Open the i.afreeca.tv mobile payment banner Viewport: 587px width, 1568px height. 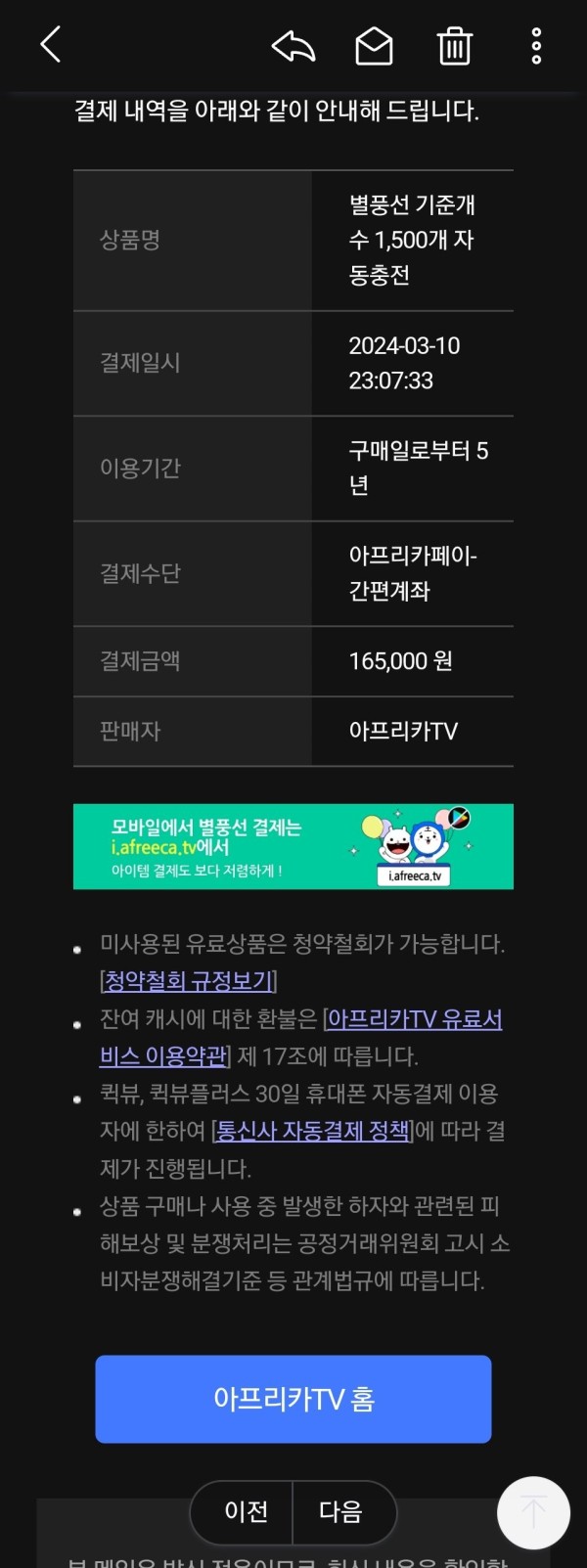click(293, 846)
